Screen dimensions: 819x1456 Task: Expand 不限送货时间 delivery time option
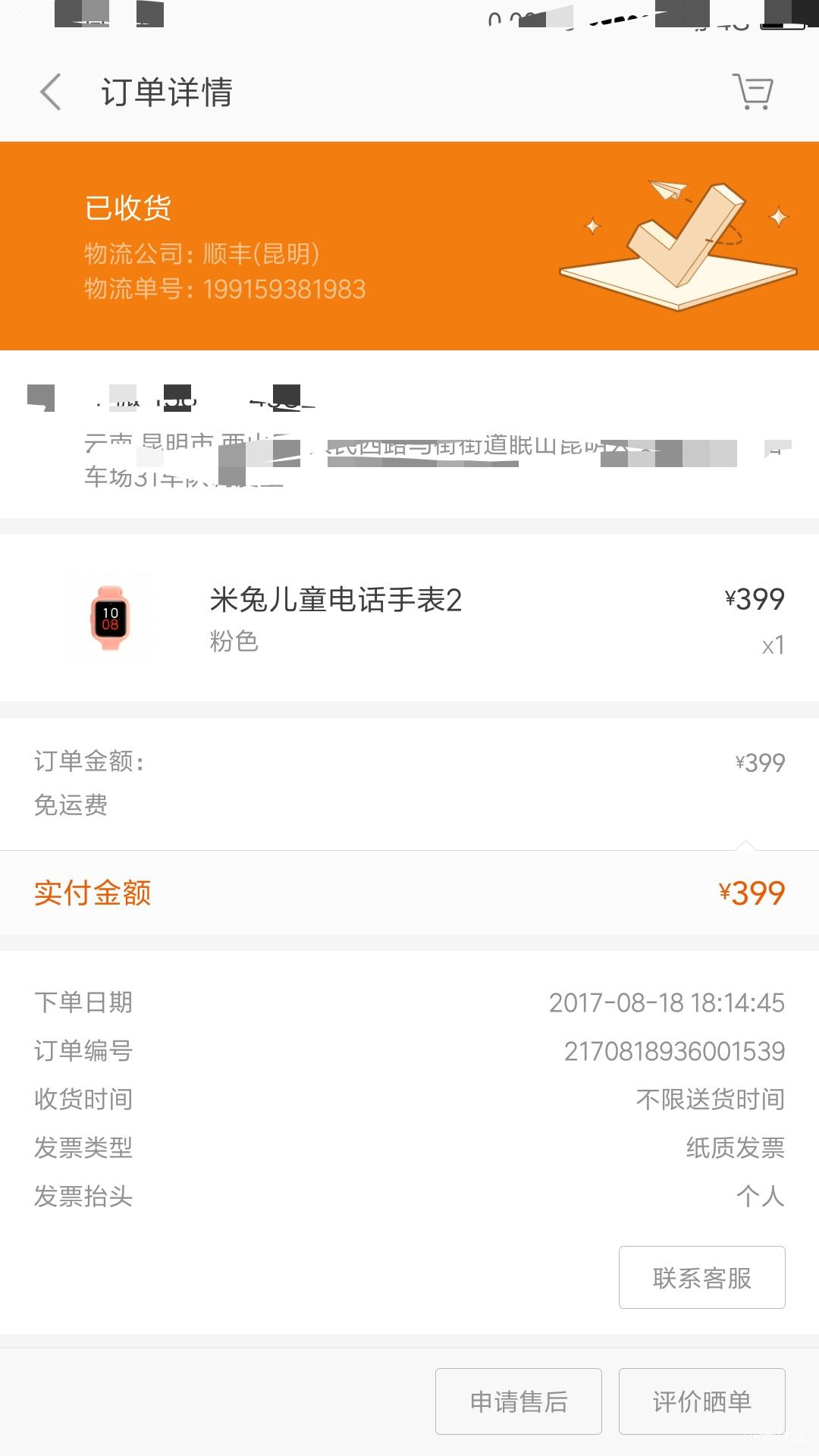tap(713, 1099)
